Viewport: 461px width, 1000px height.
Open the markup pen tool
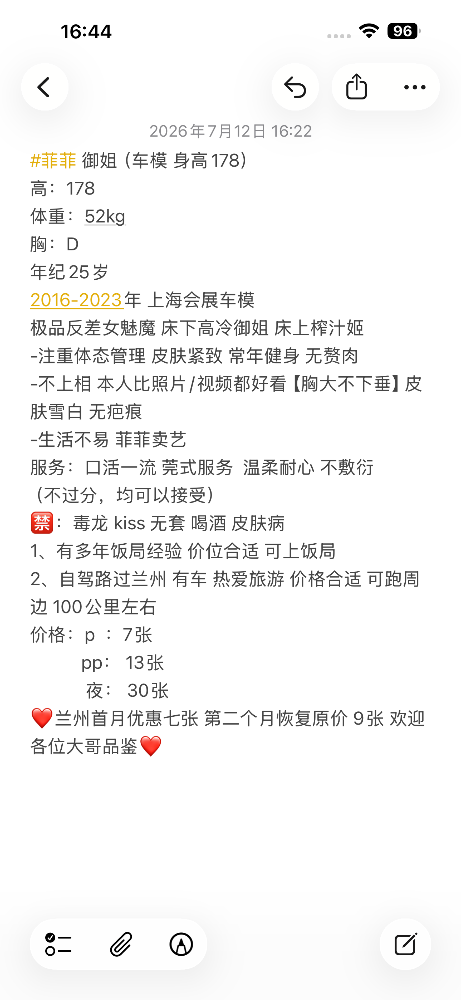[181, 944]
